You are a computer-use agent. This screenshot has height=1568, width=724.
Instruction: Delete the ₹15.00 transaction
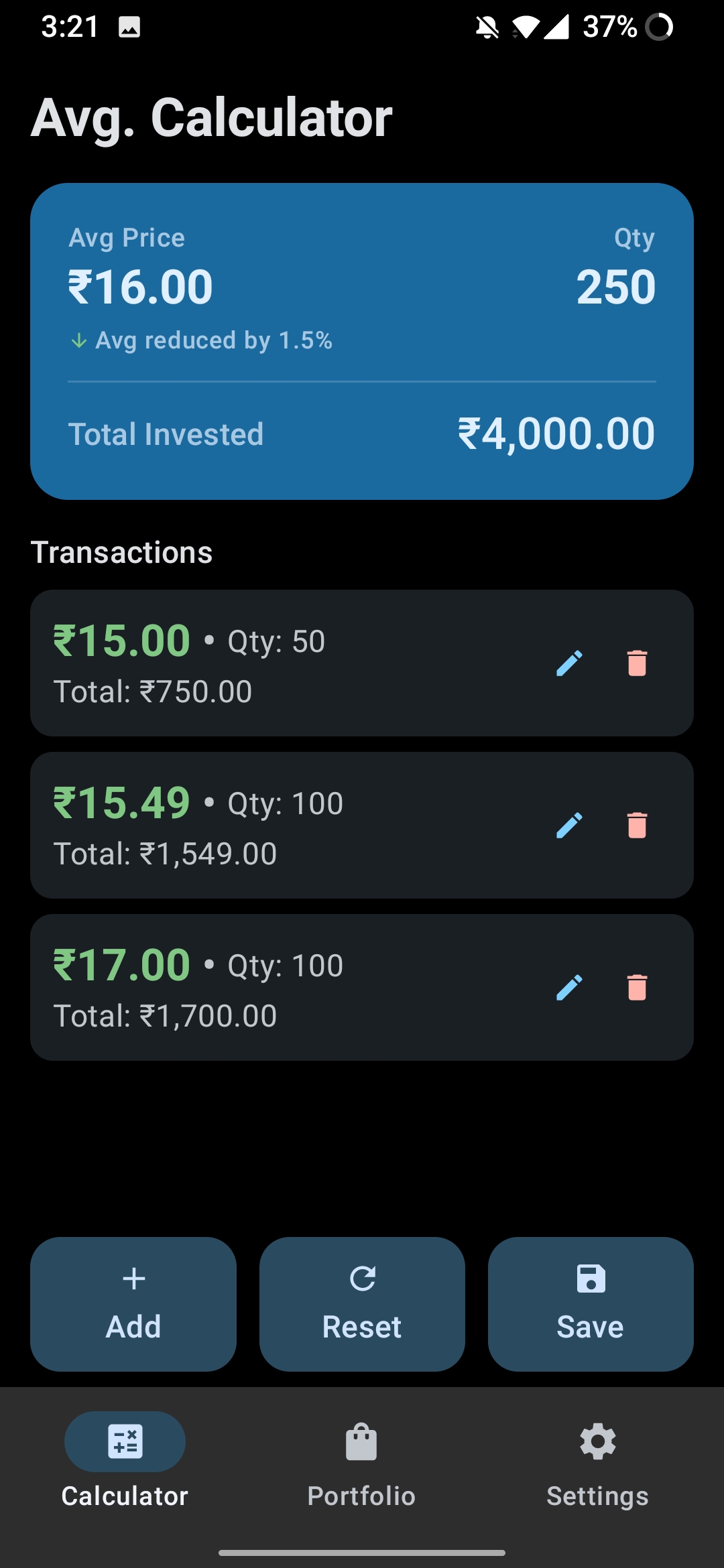coord(636,663)
